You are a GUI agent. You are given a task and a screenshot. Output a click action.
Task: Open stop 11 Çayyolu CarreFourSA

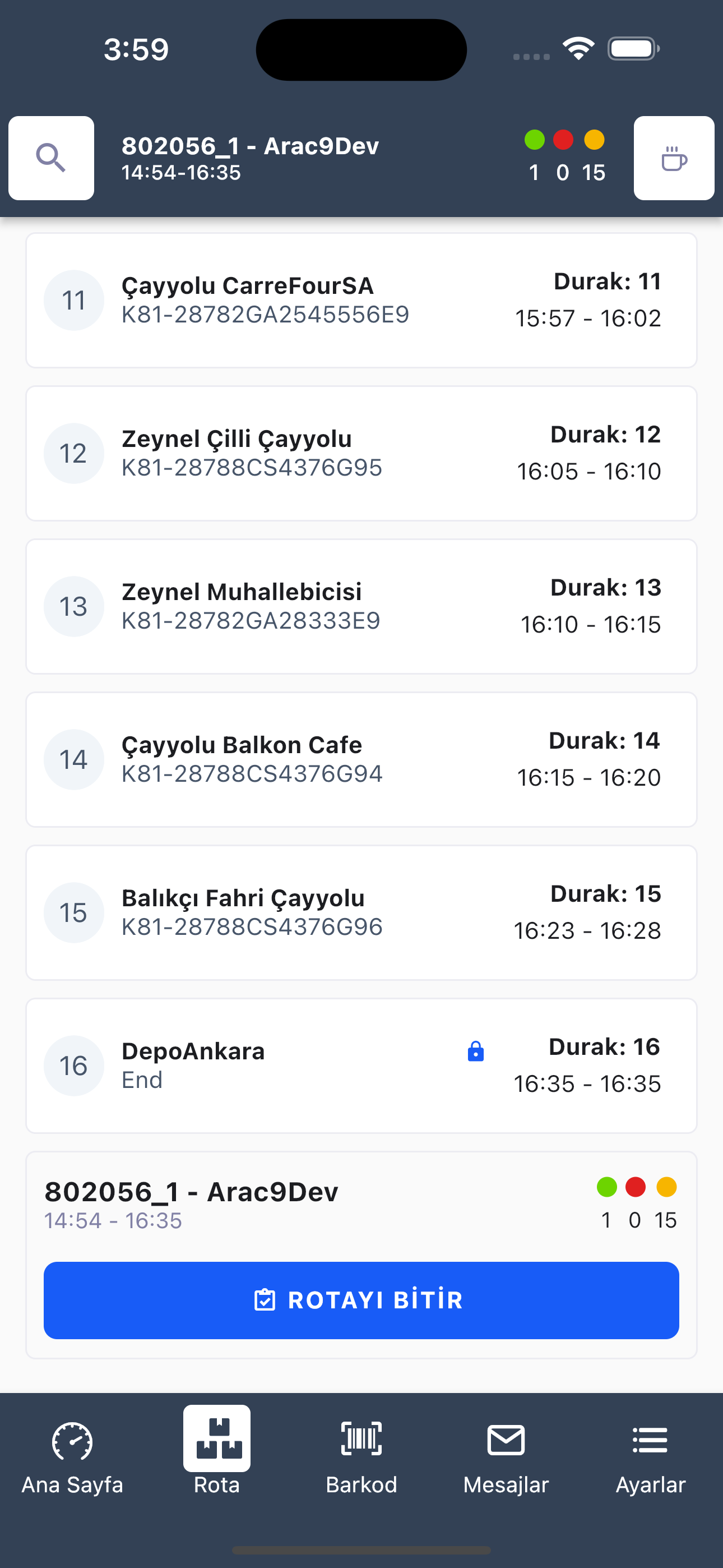[x=361, y=300]
